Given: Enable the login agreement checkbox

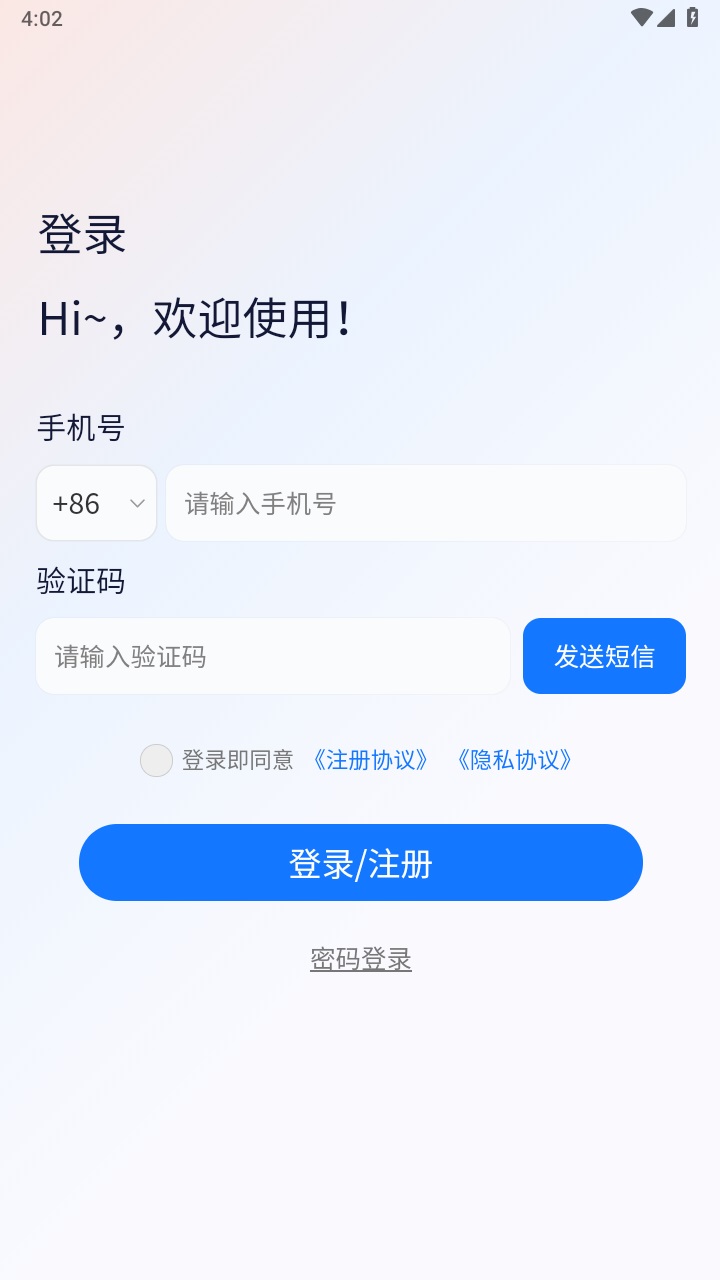Looking at the screenshot, I should click(156, 761).
